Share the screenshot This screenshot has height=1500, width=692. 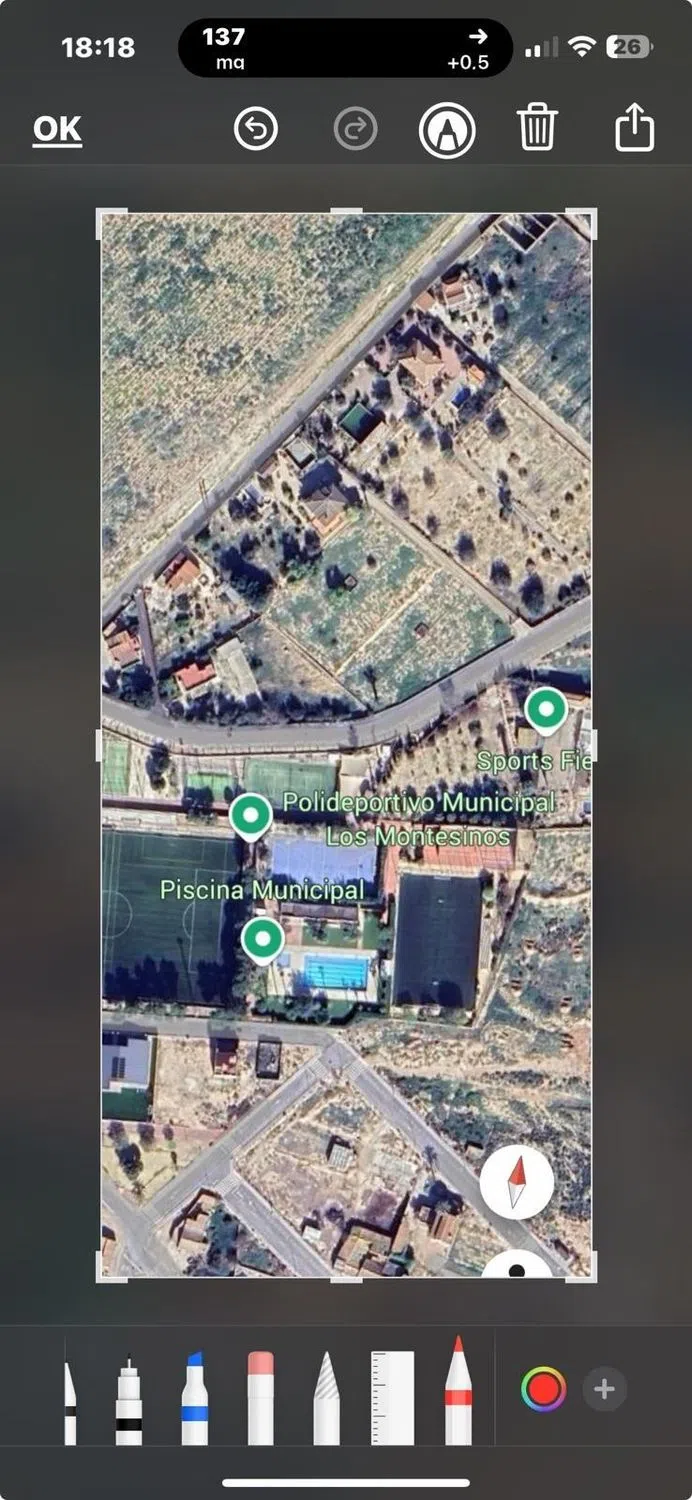[x=634, y=129]
